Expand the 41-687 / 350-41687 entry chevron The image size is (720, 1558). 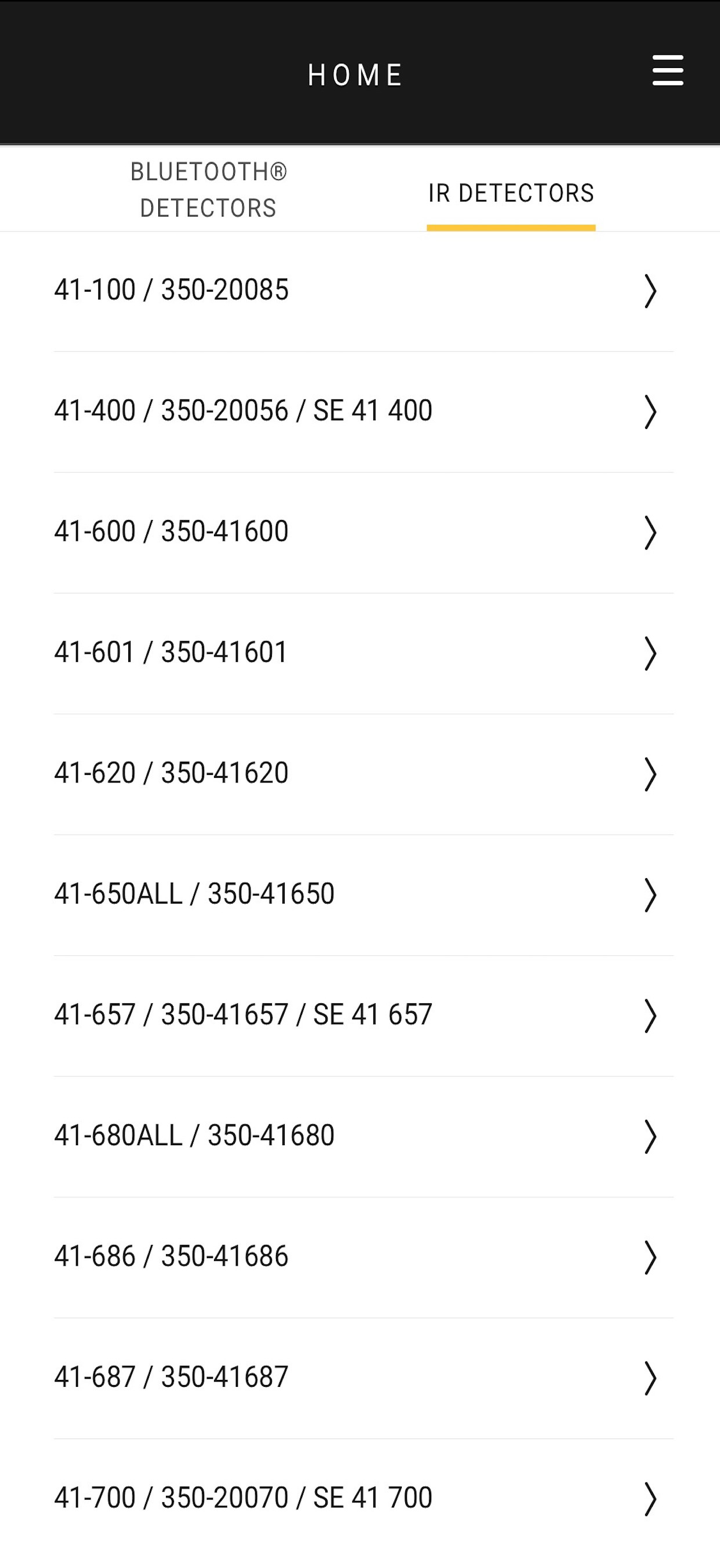650,1378
